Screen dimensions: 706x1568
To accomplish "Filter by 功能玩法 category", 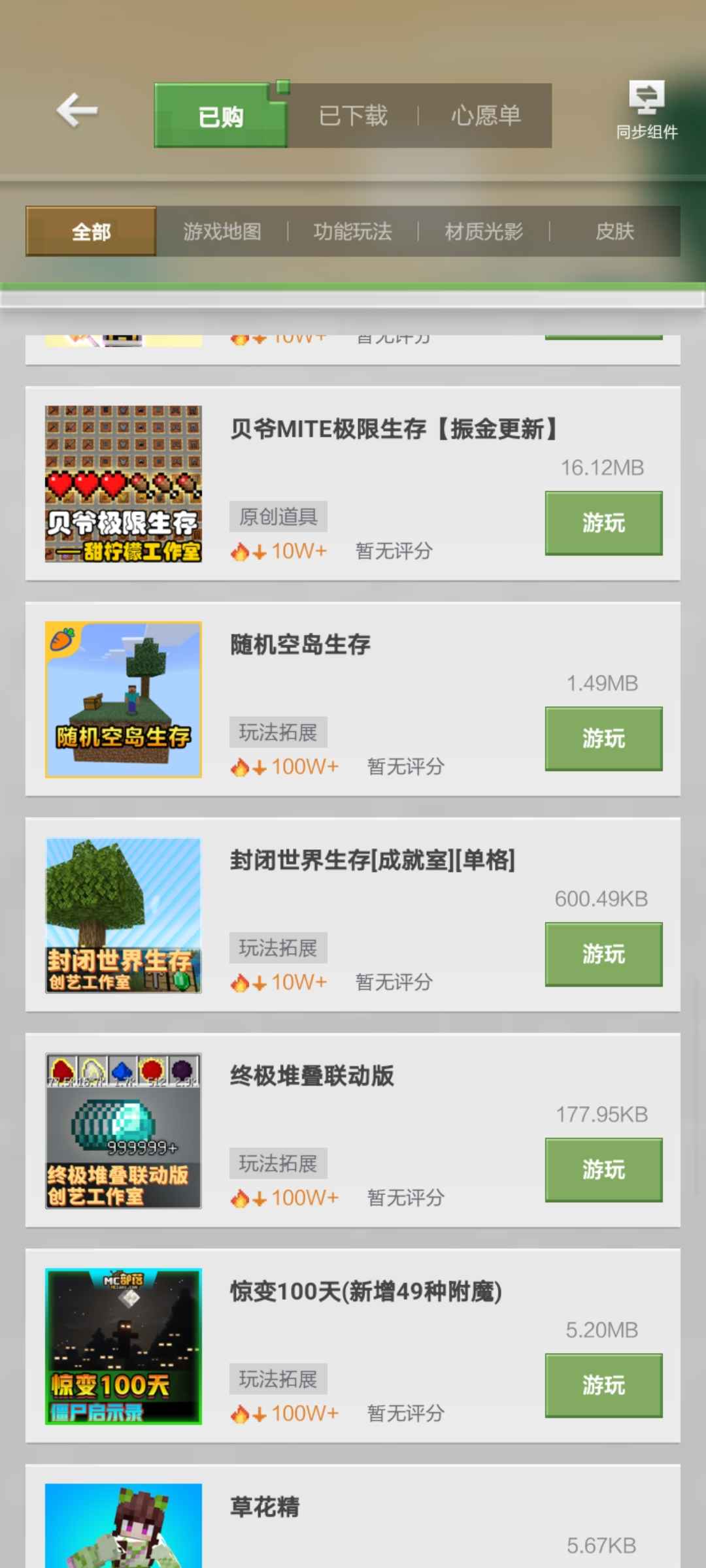I will (x=353, y=231).
